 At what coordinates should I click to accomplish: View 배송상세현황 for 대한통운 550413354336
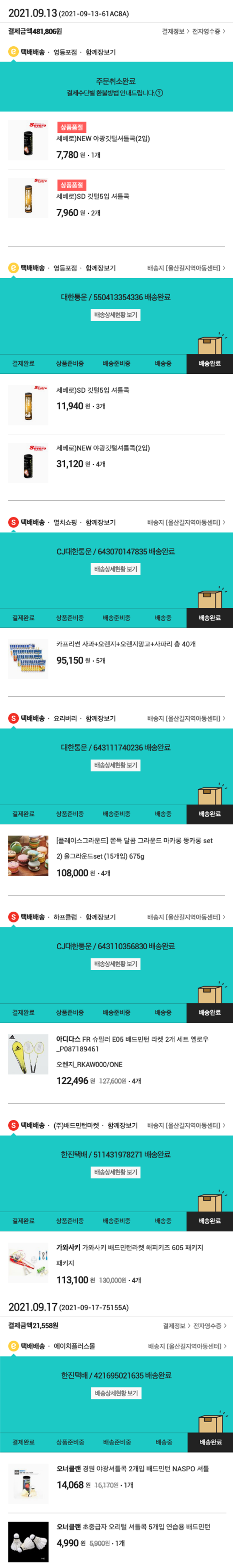[x=116, y=315]
